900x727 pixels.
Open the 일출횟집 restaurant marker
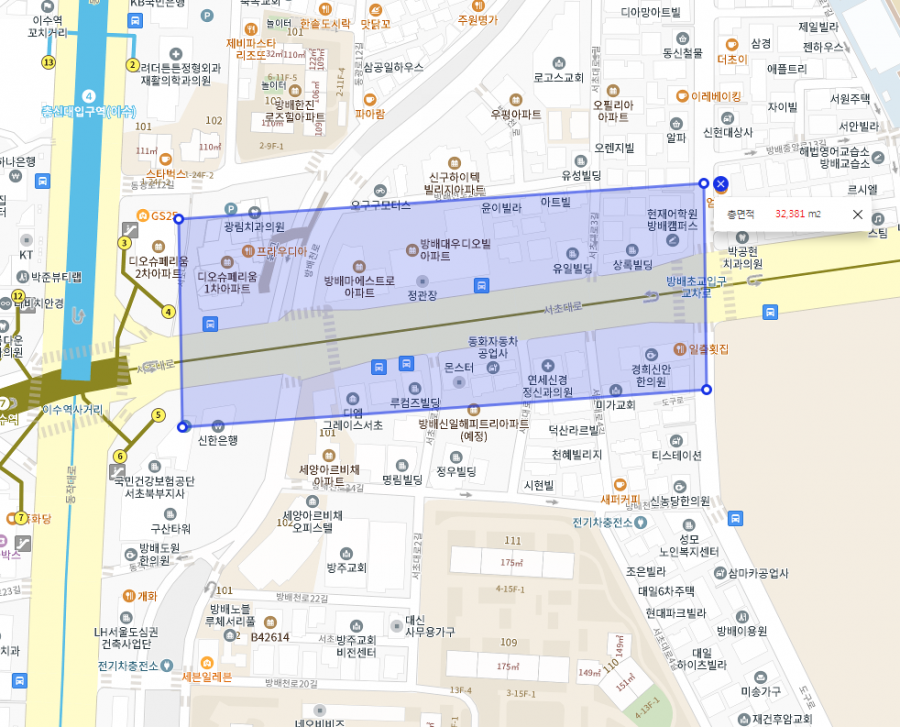[x=680, y=350]
